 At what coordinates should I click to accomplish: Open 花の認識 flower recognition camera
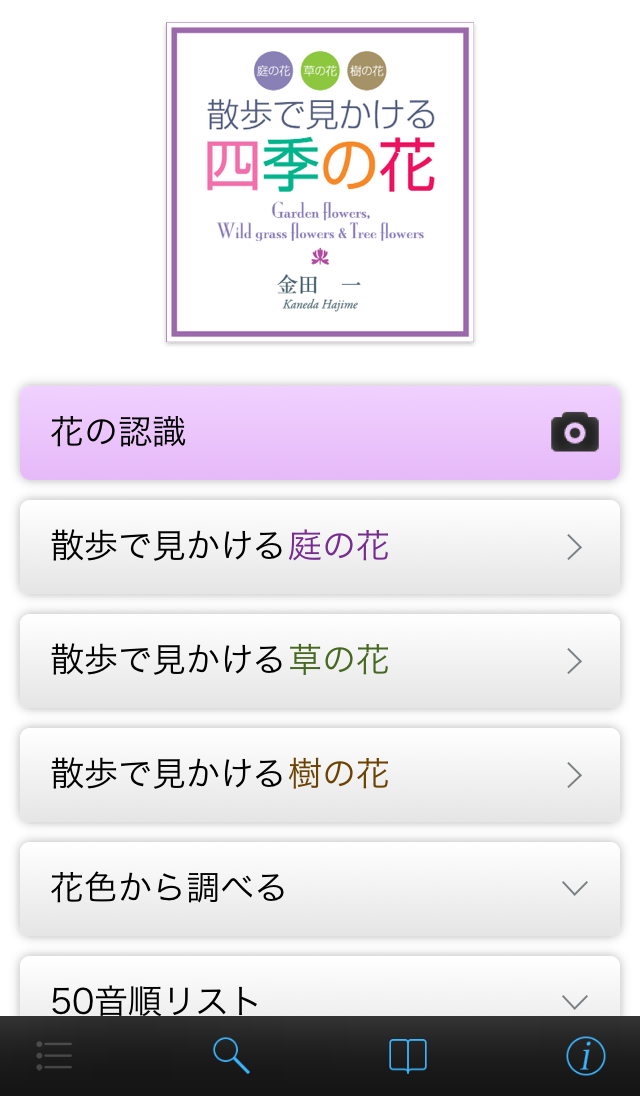(320, 432)
